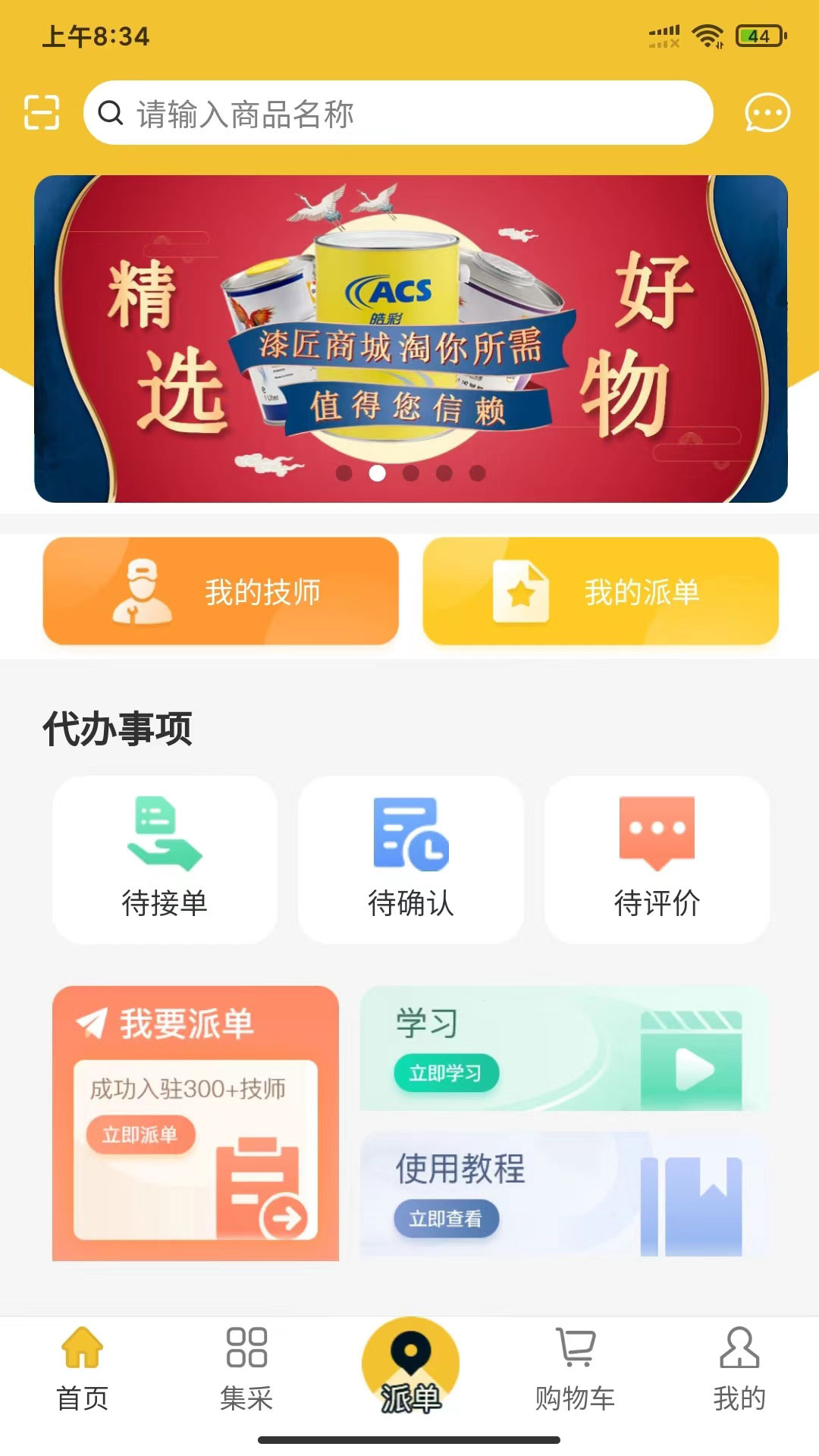Image resolution: width=819 pixels, height=1456 pixels.
Task: Select the third carousel indicator dot
Action: [409, 472]
